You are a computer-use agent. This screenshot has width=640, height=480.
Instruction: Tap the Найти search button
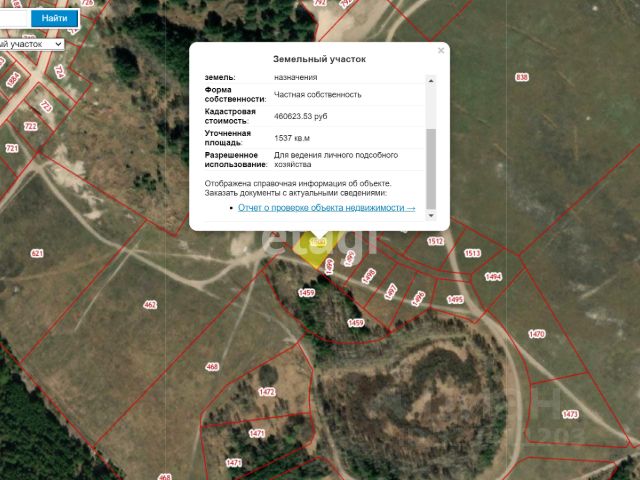pyautogui.click(x=54, y=18)
